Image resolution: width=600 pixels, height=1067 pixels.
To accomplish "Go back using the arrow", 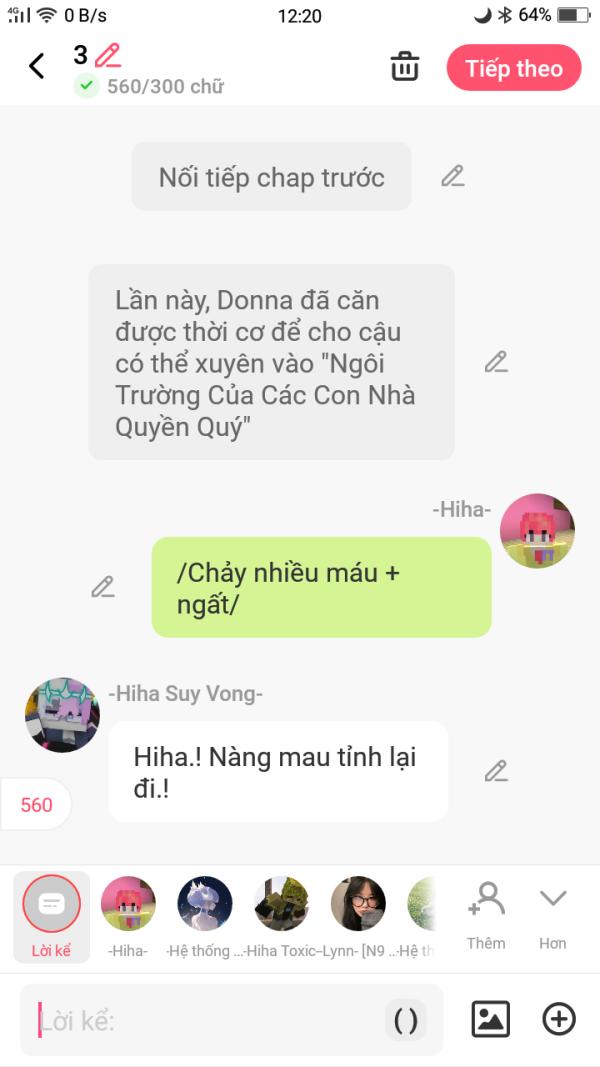I will click(37, 67).
